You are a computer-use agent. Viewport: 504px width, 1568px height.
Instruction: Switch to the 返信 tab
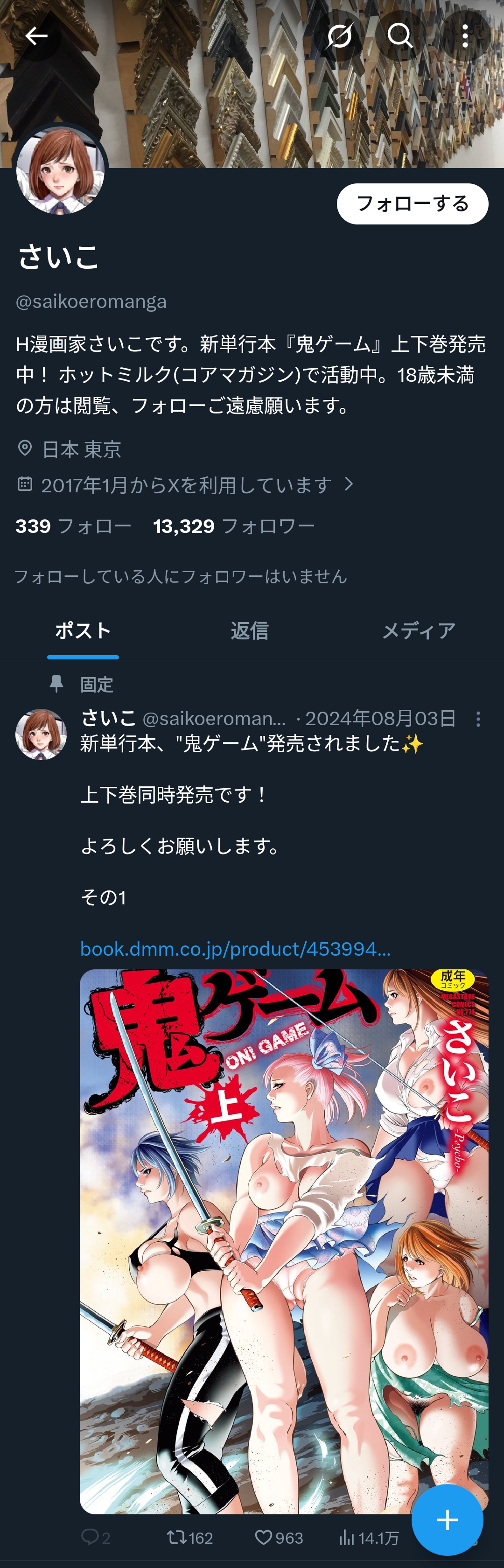coord(250,630)
